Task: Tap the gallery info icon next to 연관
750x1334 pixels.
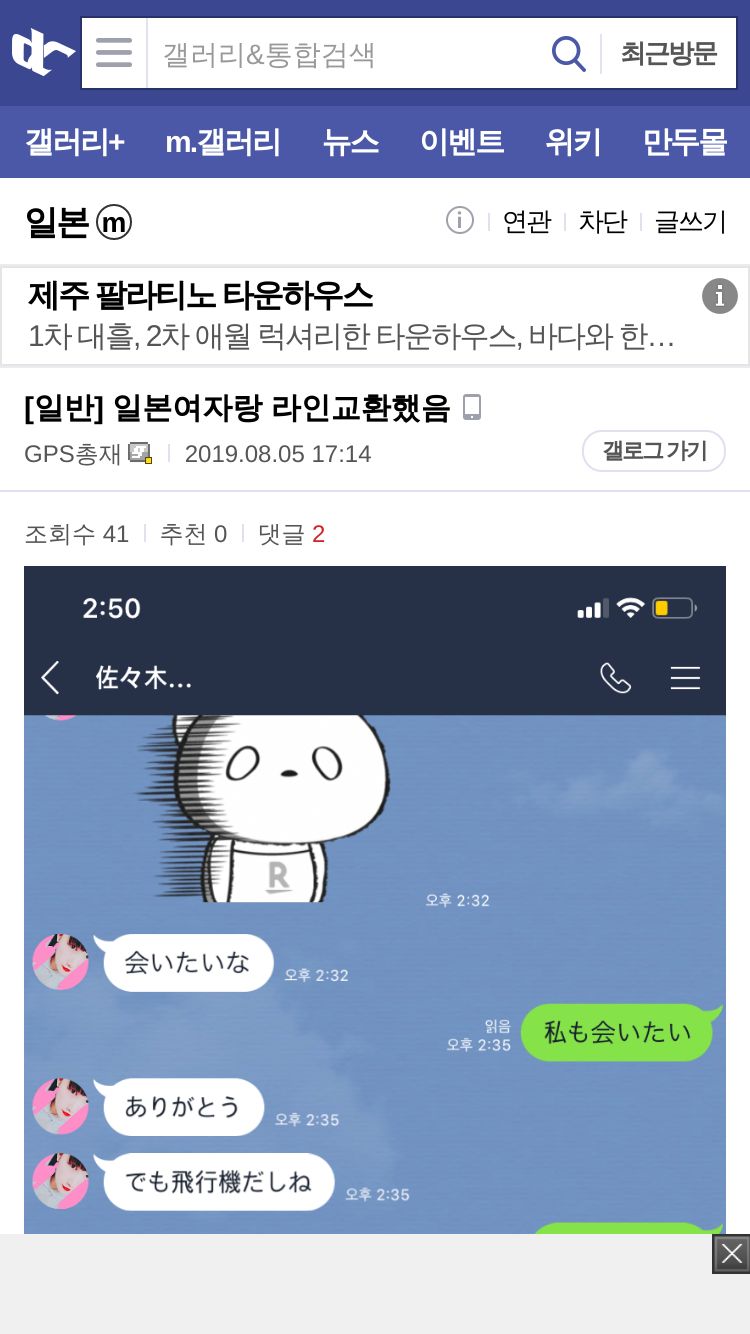Action: coord(460,220)
